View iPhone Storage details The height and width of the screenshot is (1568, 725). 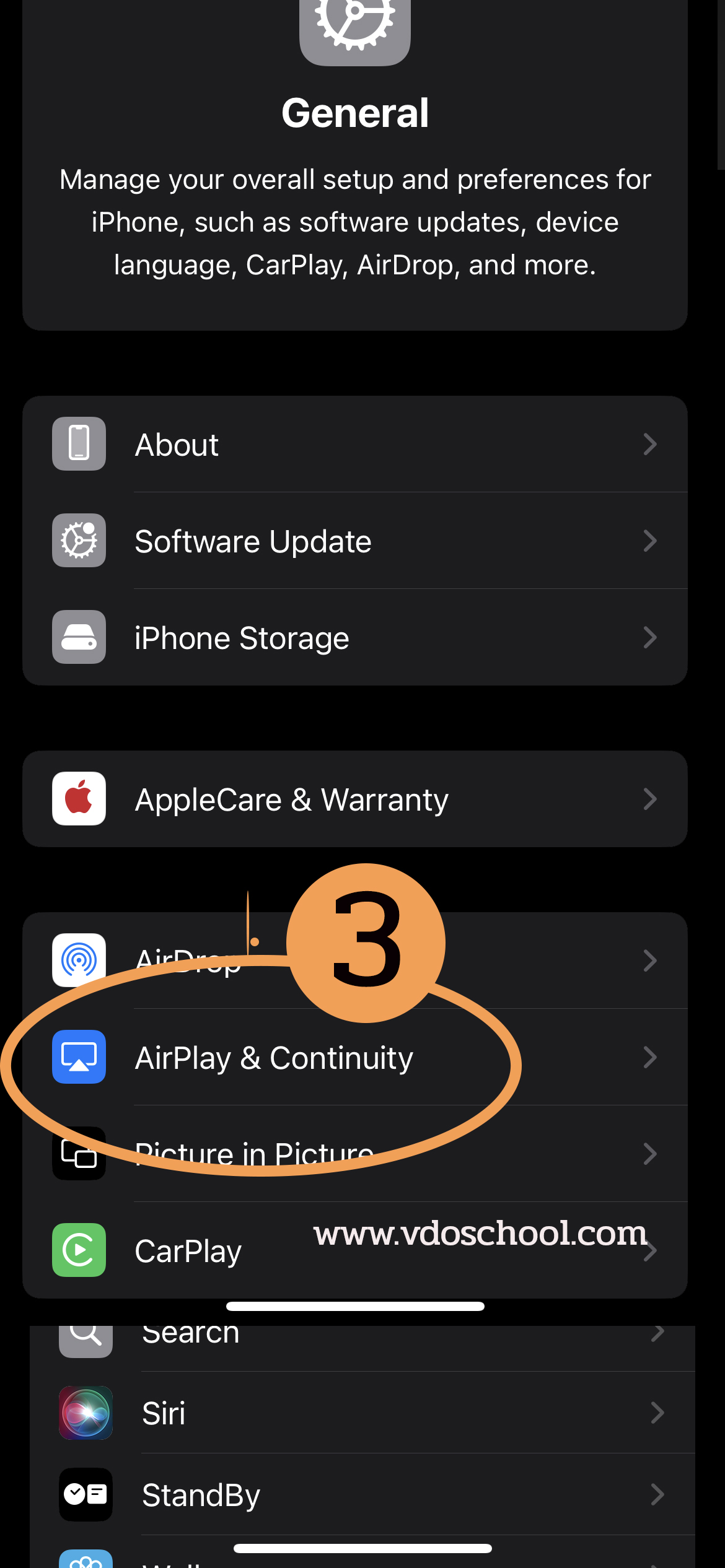tap(354, 638)
